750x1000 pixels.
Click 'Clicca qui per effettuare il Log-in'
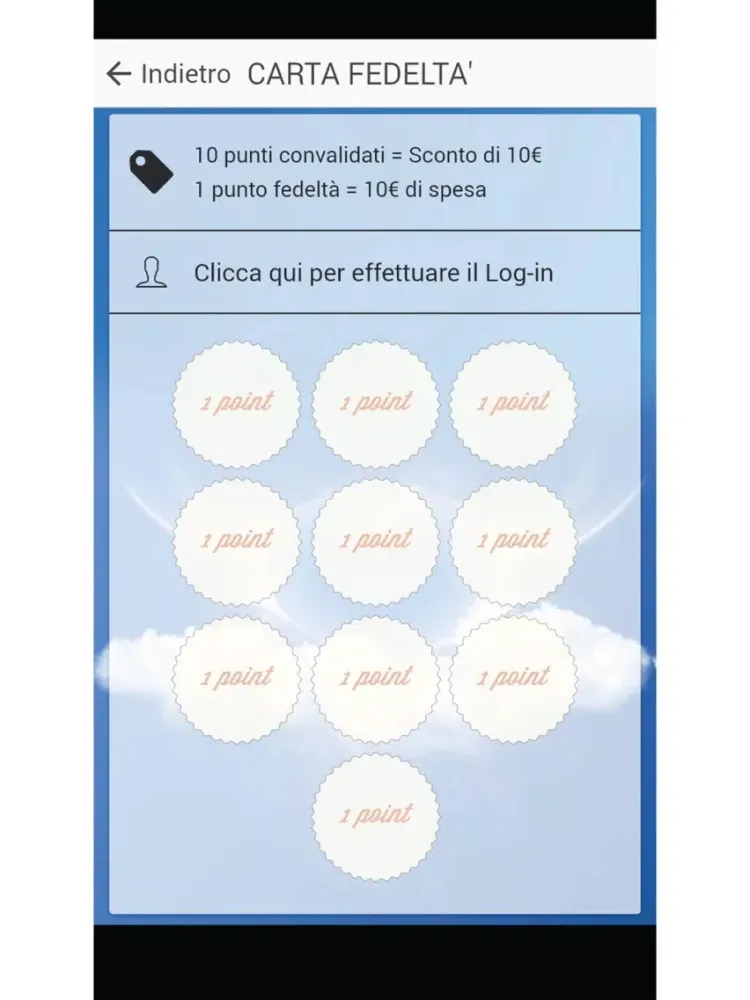377,271
